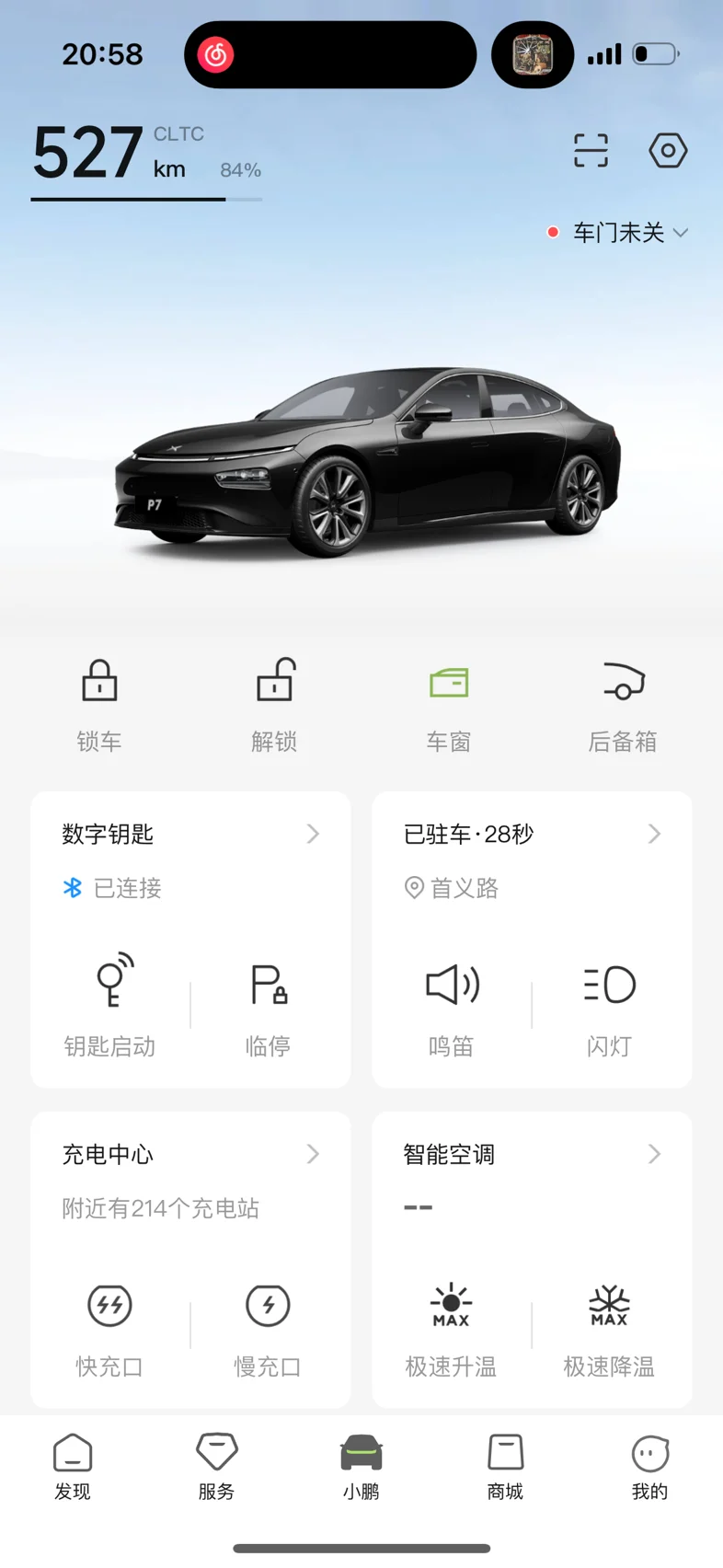Image resolution: width=723 pixels, height=1568 pixels.
Task: Start 极速降温 max cooling
Action: click(609, 1326)
